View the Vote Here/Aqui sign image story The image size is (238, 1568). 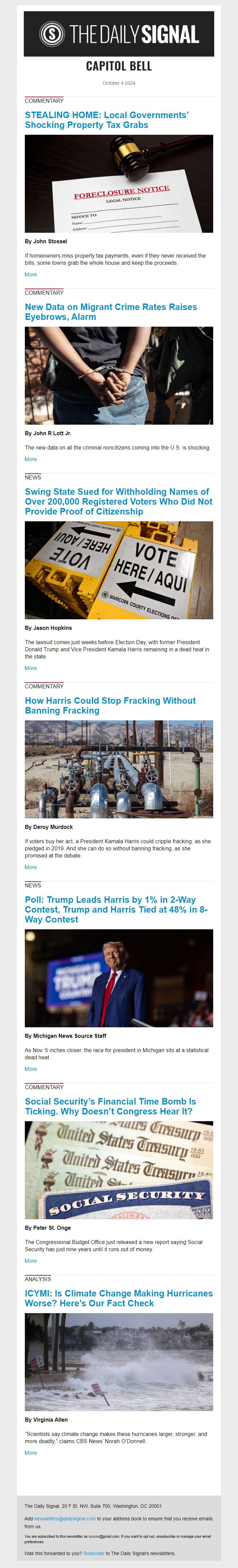(x=119, y=570)
